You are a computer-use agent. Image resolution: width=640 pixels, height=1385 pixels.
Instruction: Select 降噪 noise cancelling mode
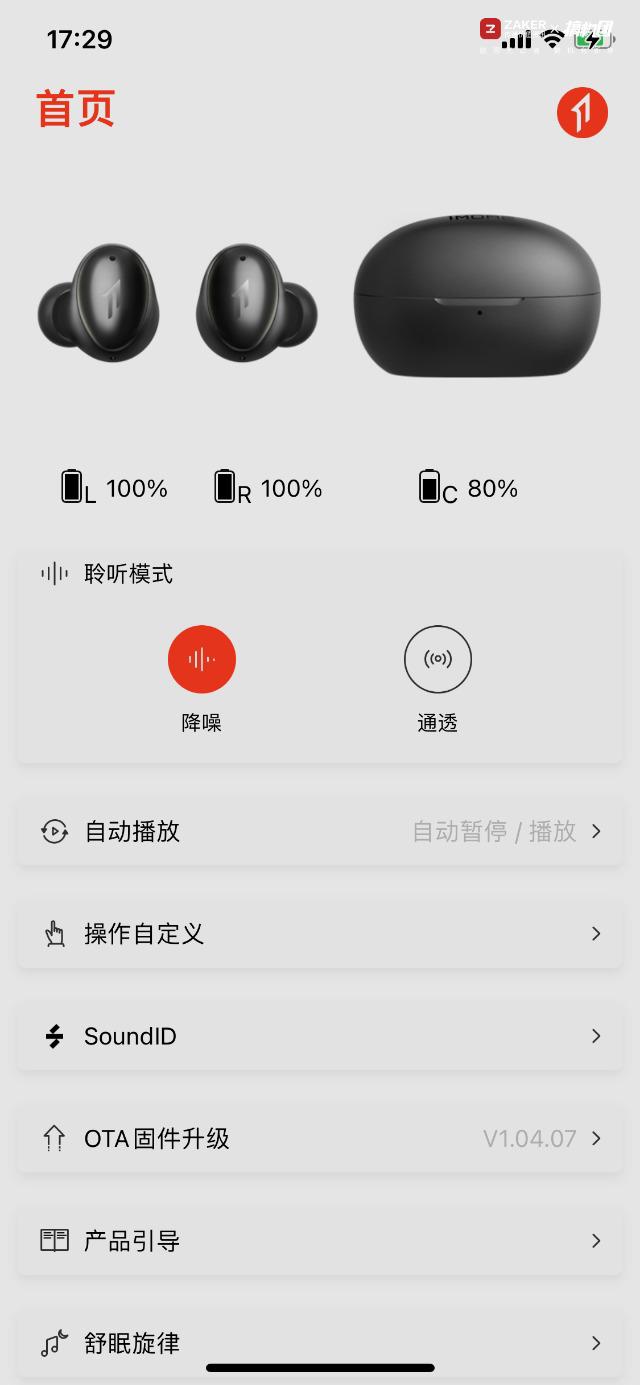(202, 659)
